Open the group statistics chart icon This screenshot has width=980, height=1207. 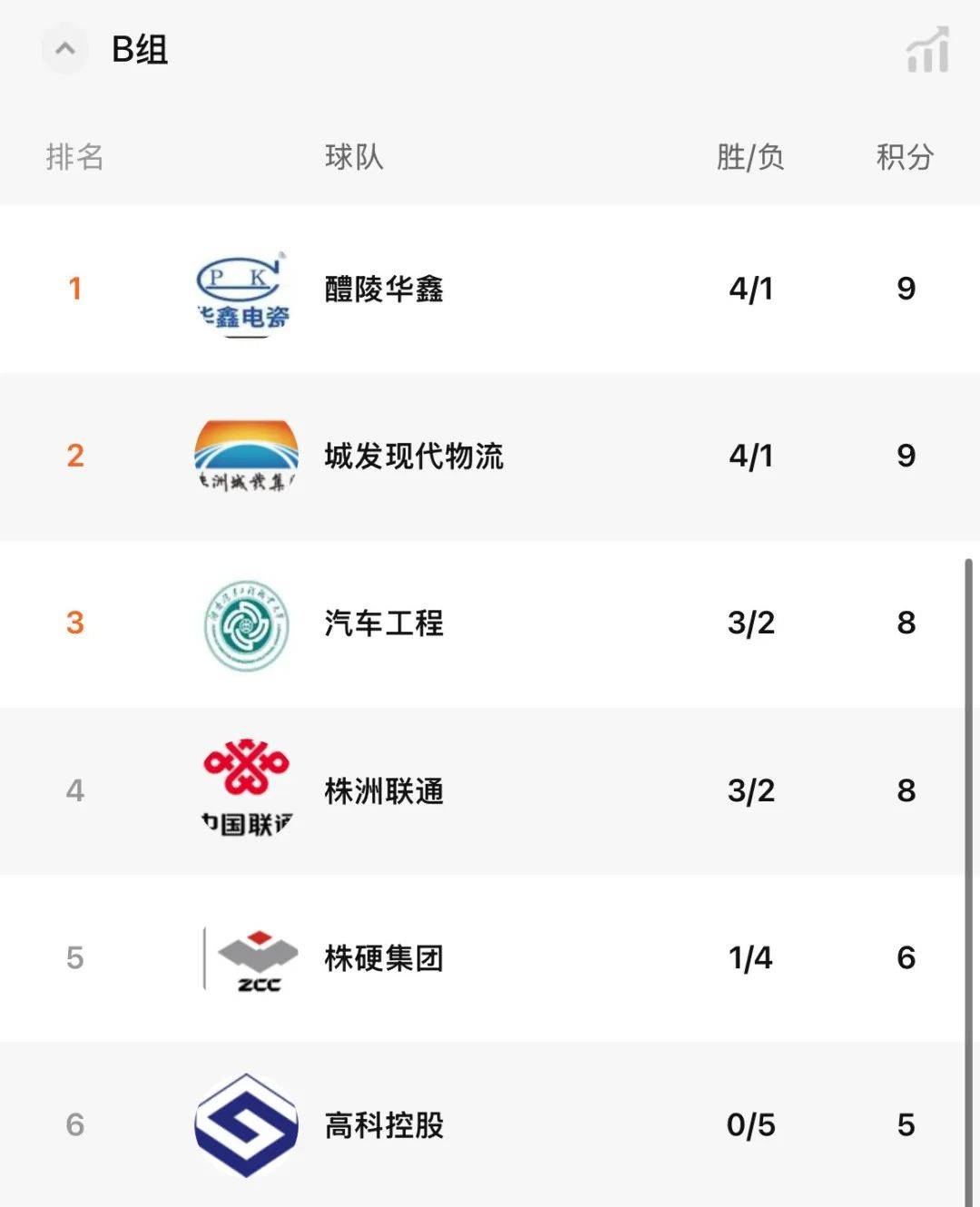[x=927, y=50]
